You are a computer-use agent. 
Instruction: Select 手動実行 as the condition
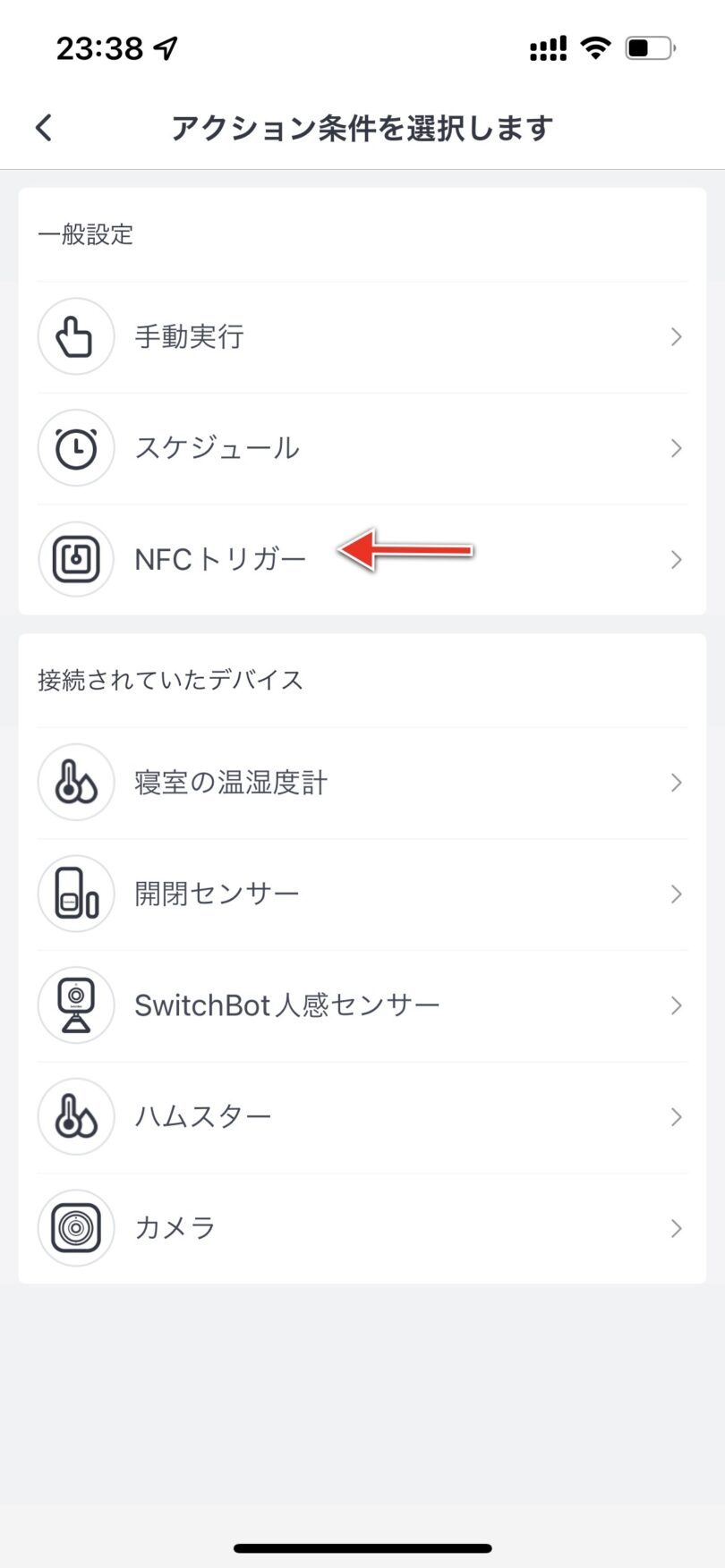pos(362,337)
